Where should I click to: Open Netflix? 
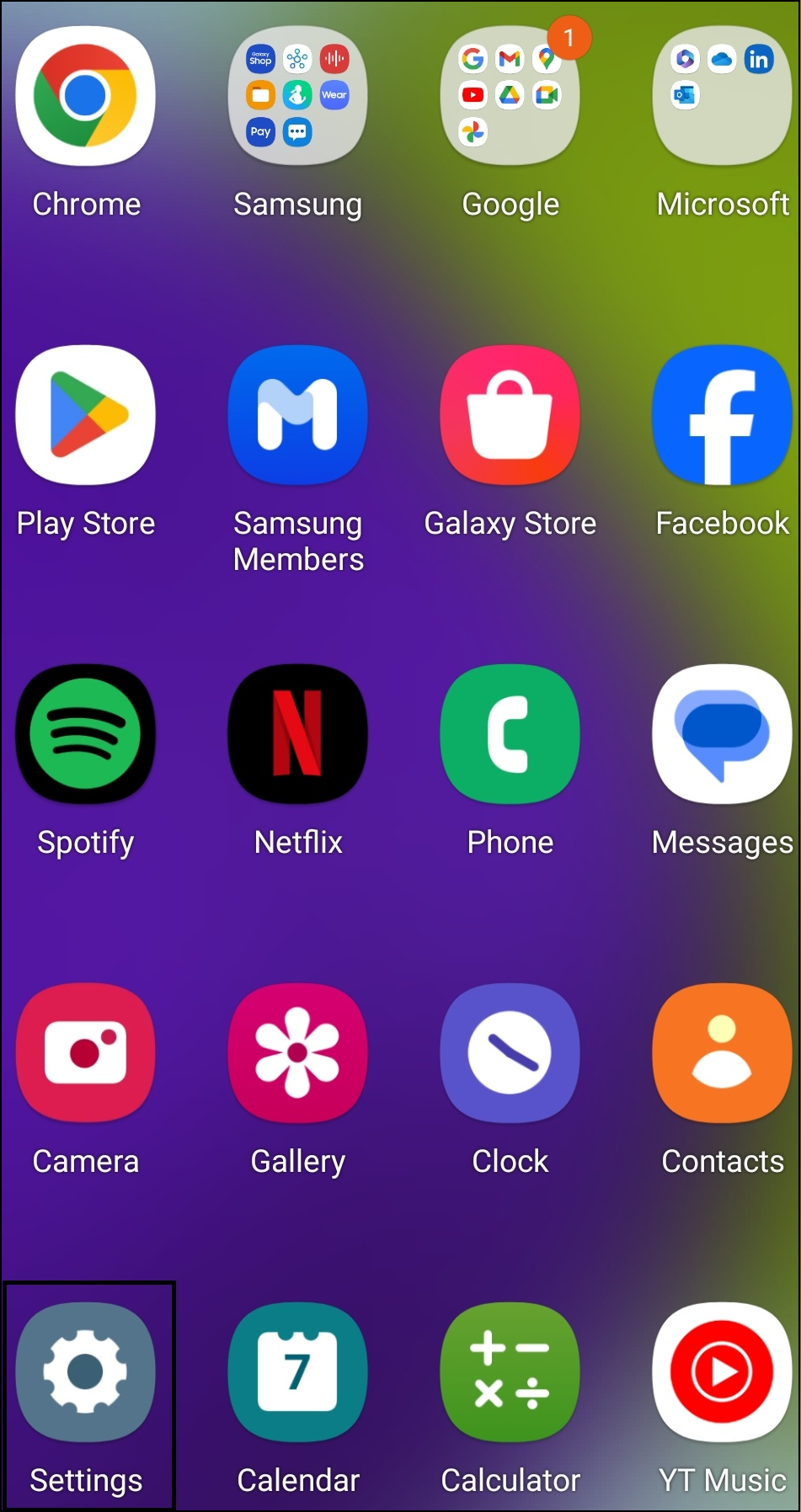coord(297,734)
